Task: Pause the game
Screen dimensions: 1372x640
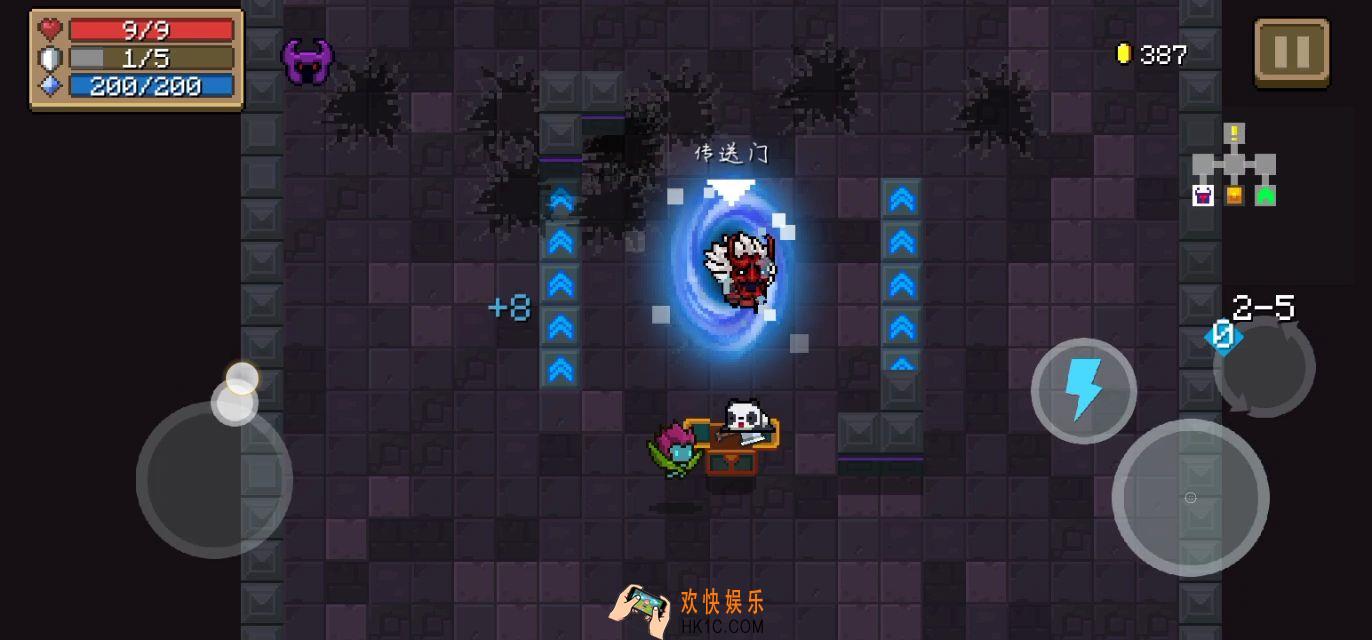Action: [x=1291, y=52]
